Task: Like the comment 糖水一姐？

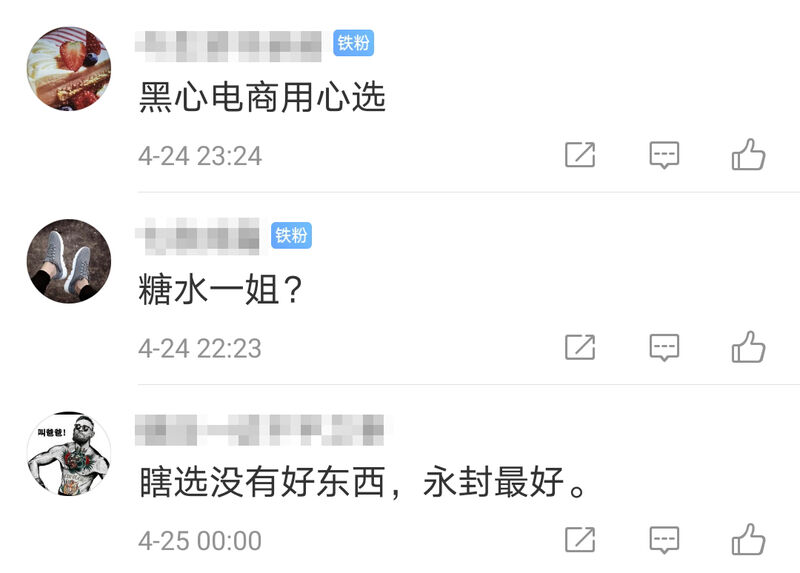Action: click(748, 346)
